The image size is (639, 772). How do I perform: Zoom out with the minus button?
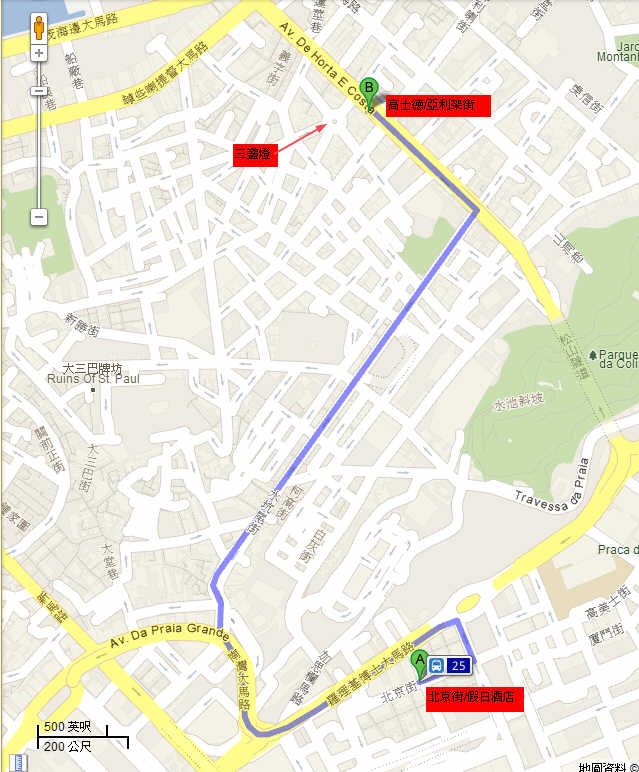point(39,216)
